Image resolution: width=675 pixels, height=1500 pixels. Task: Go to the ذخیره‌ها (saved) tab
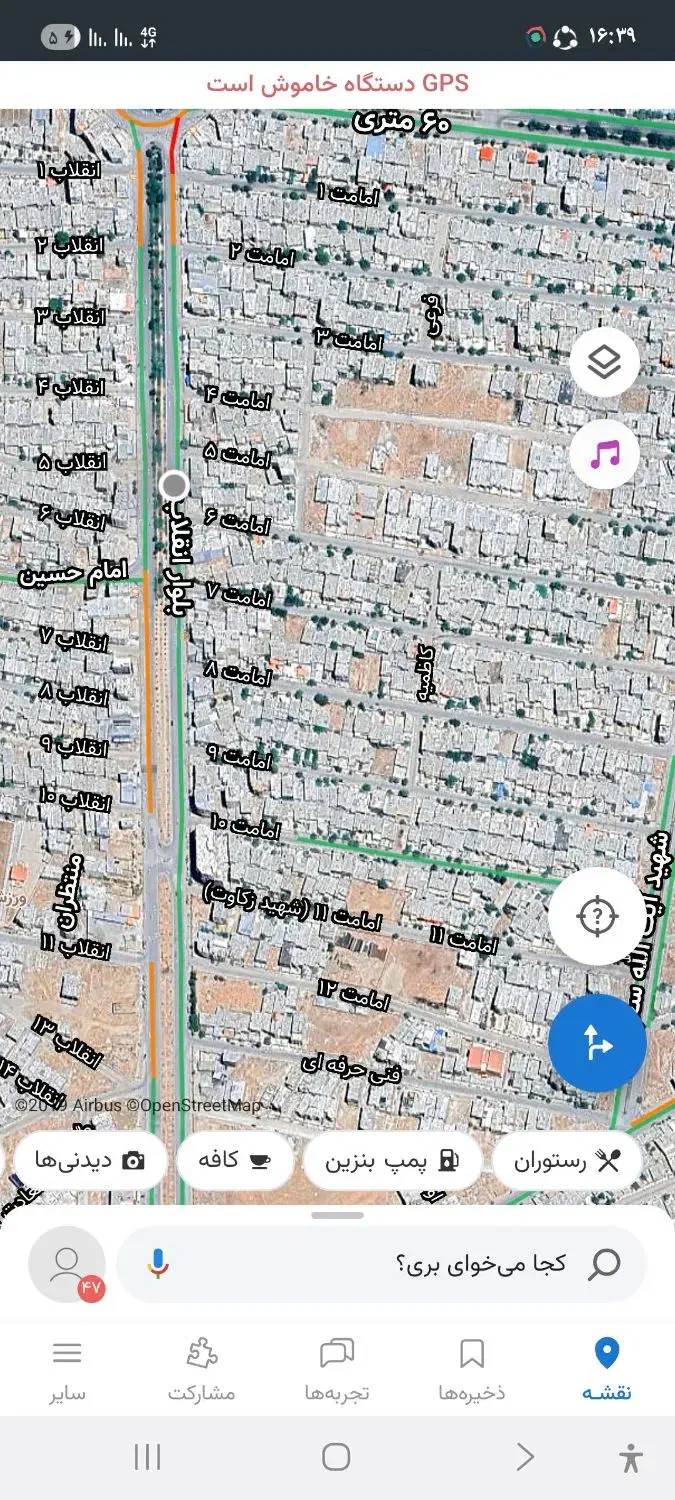coord(472,1370)
